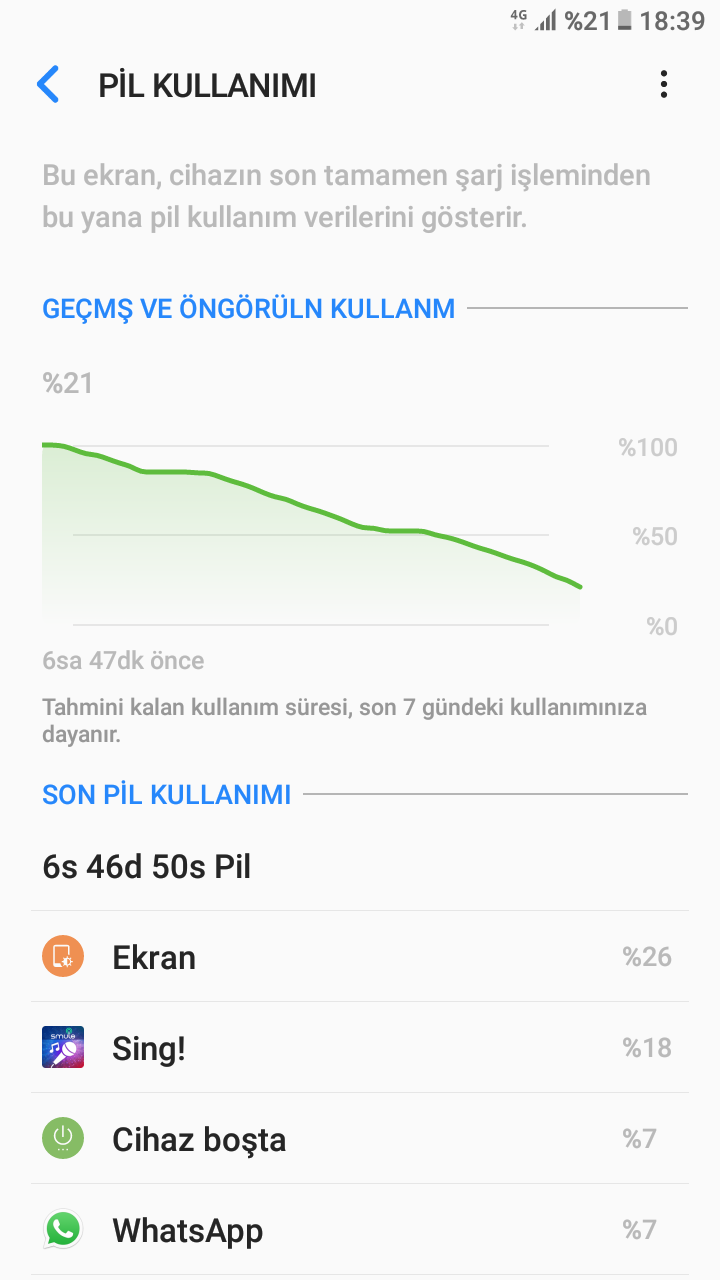This screenshot has width=720, height=1280.
Task: Tap the Cihaz boşta usage row
Action: pos(360,1139)
